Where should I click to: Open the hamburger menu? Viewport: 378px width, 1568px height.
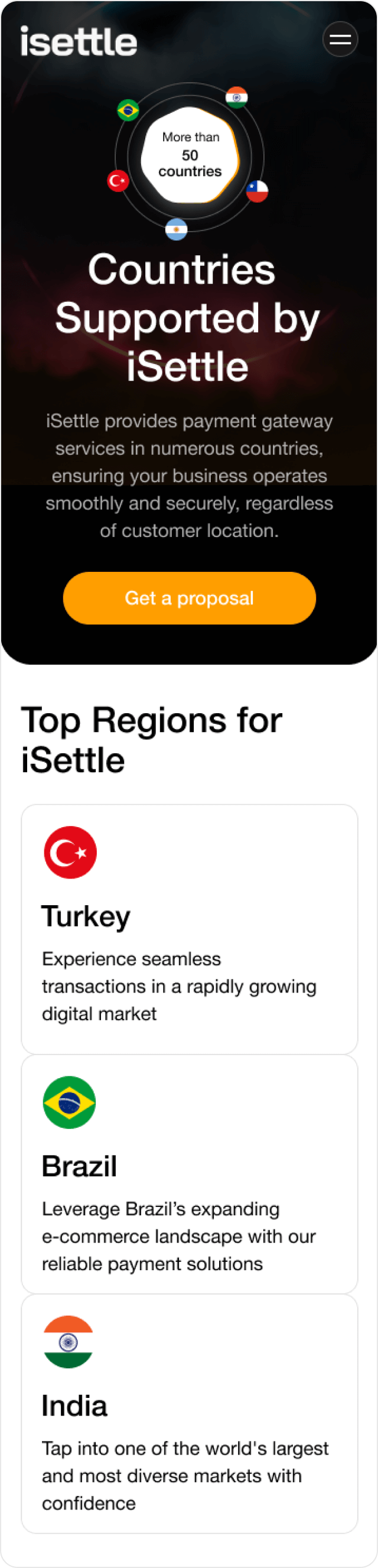click(x=340, y=40)
